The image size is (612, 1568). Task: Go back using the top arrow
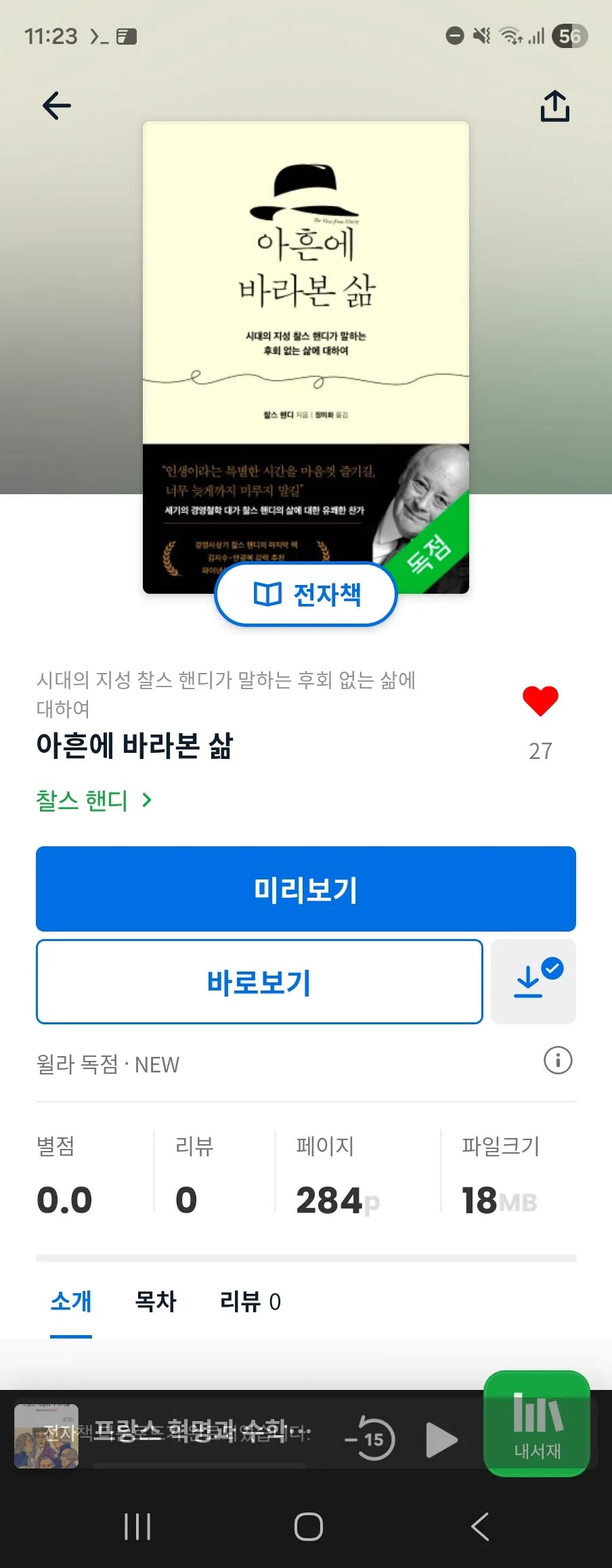tap(57, 106)
